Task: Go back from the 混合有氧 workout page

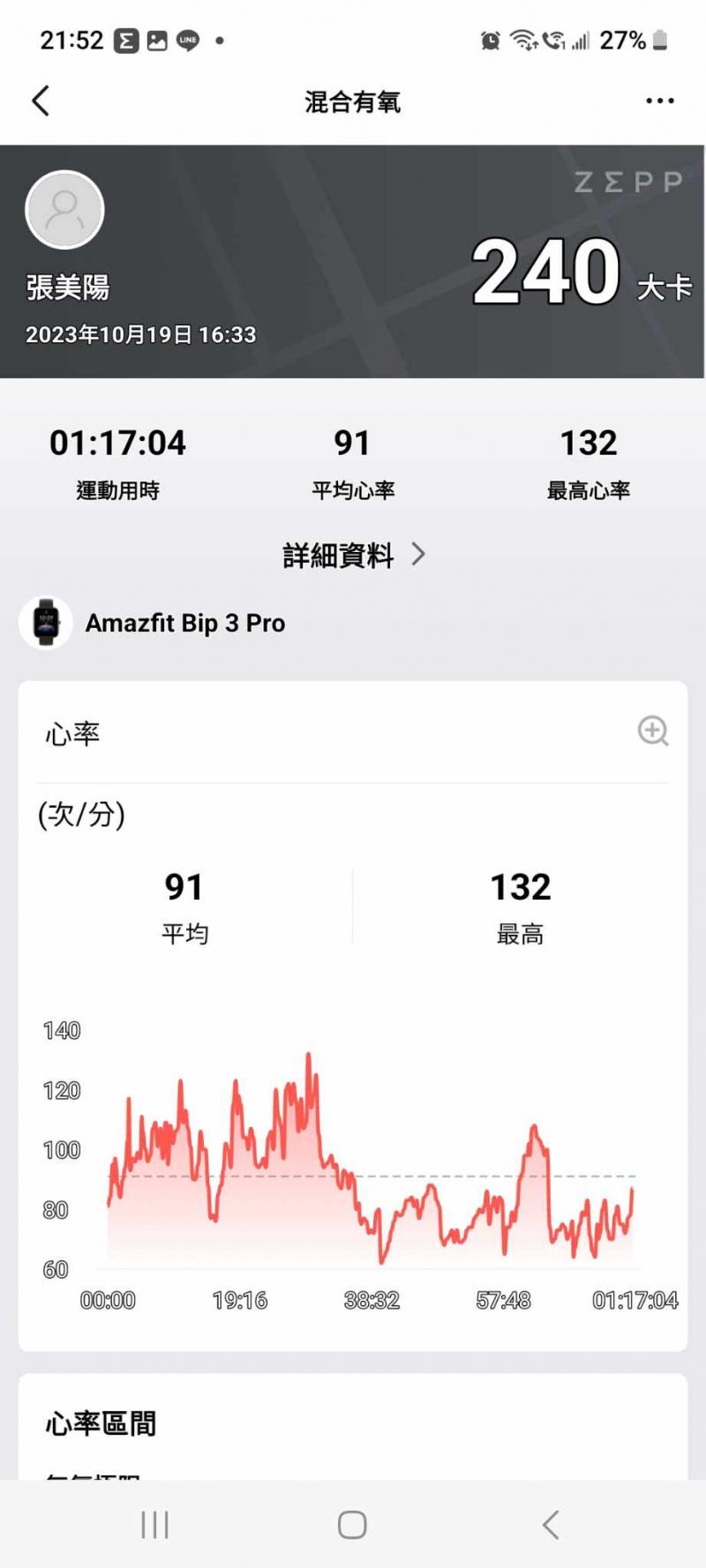Action: 41,101
